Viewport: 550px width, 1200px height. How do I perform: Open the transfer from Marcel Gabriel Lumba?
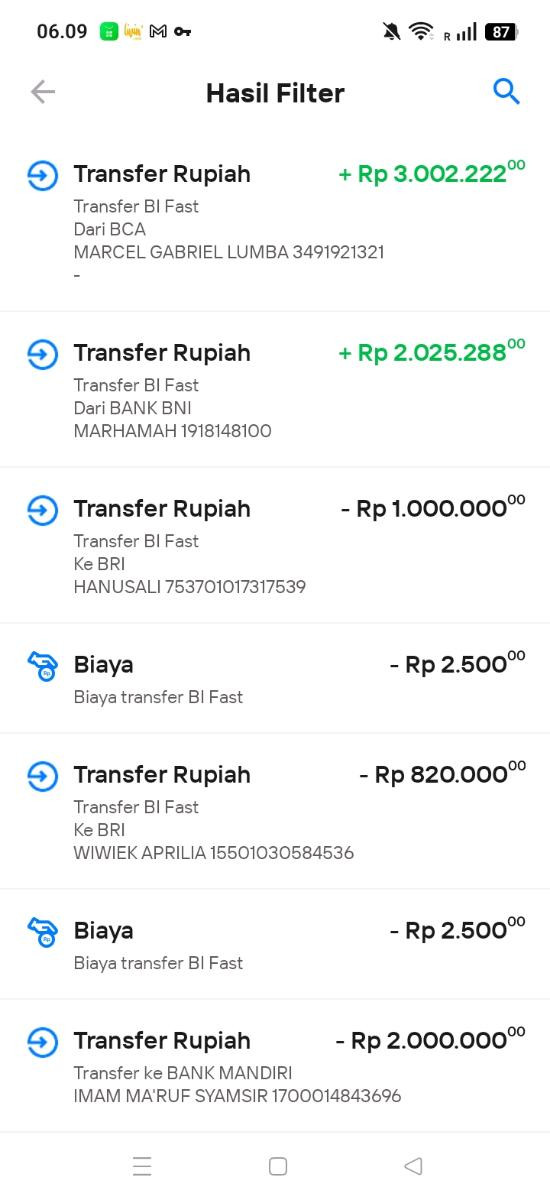pos(275,222)
